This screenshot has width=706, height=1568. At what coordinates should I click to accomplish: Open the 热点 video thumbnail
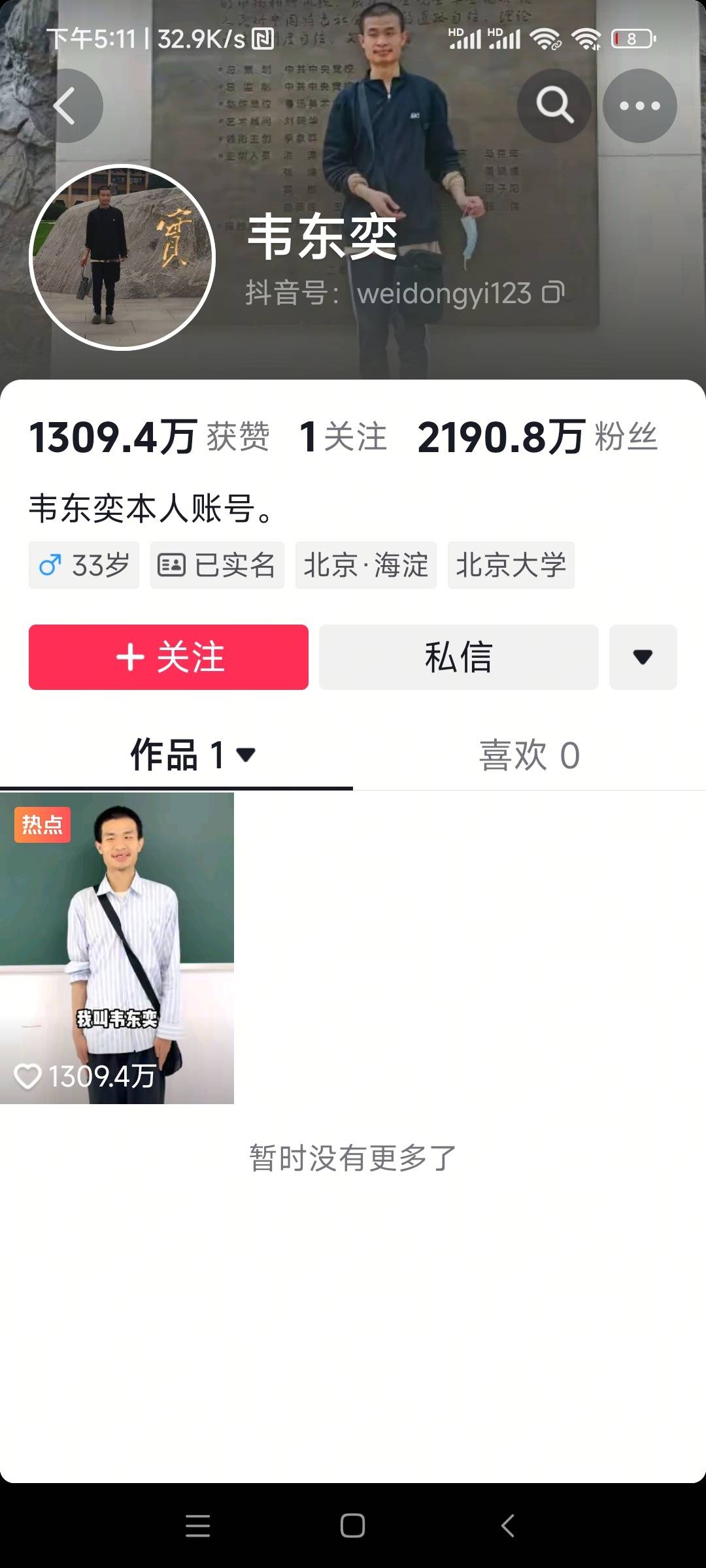pos(117,948)
